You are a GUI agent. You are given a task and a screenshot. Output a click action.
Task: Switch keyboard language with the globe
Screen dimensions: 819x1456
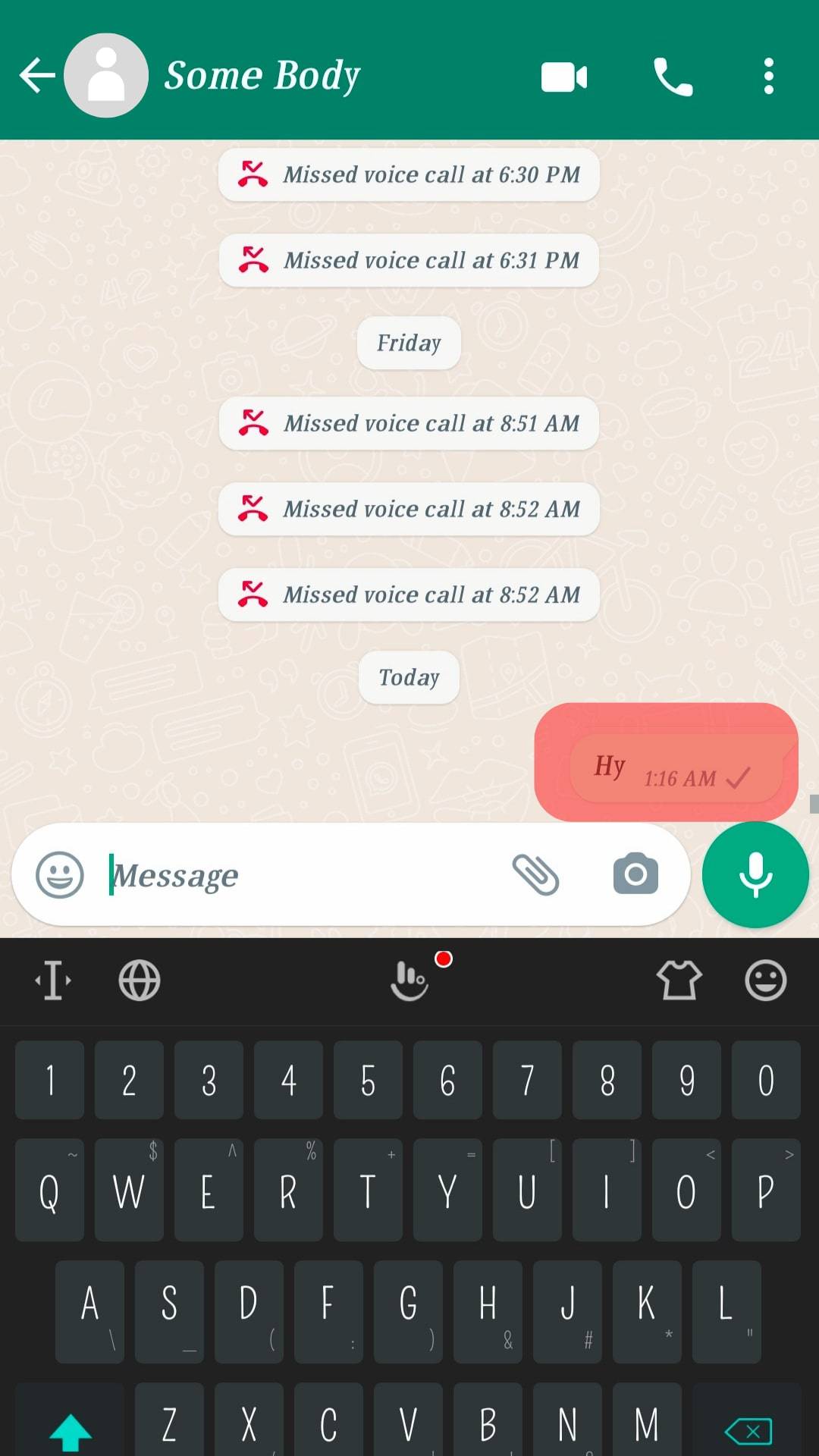coord(140,980)
